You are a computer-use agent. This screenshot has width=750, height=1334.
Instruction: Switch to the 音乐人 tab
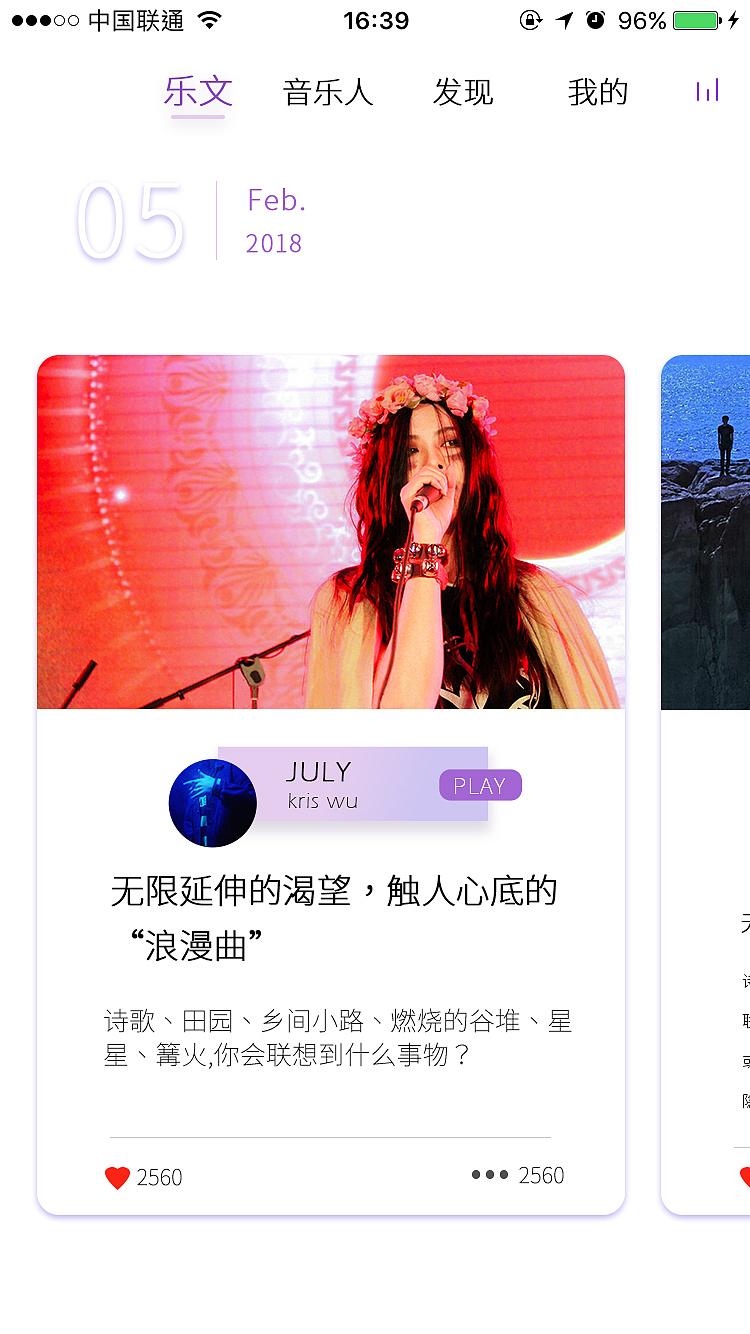(328, 91)
